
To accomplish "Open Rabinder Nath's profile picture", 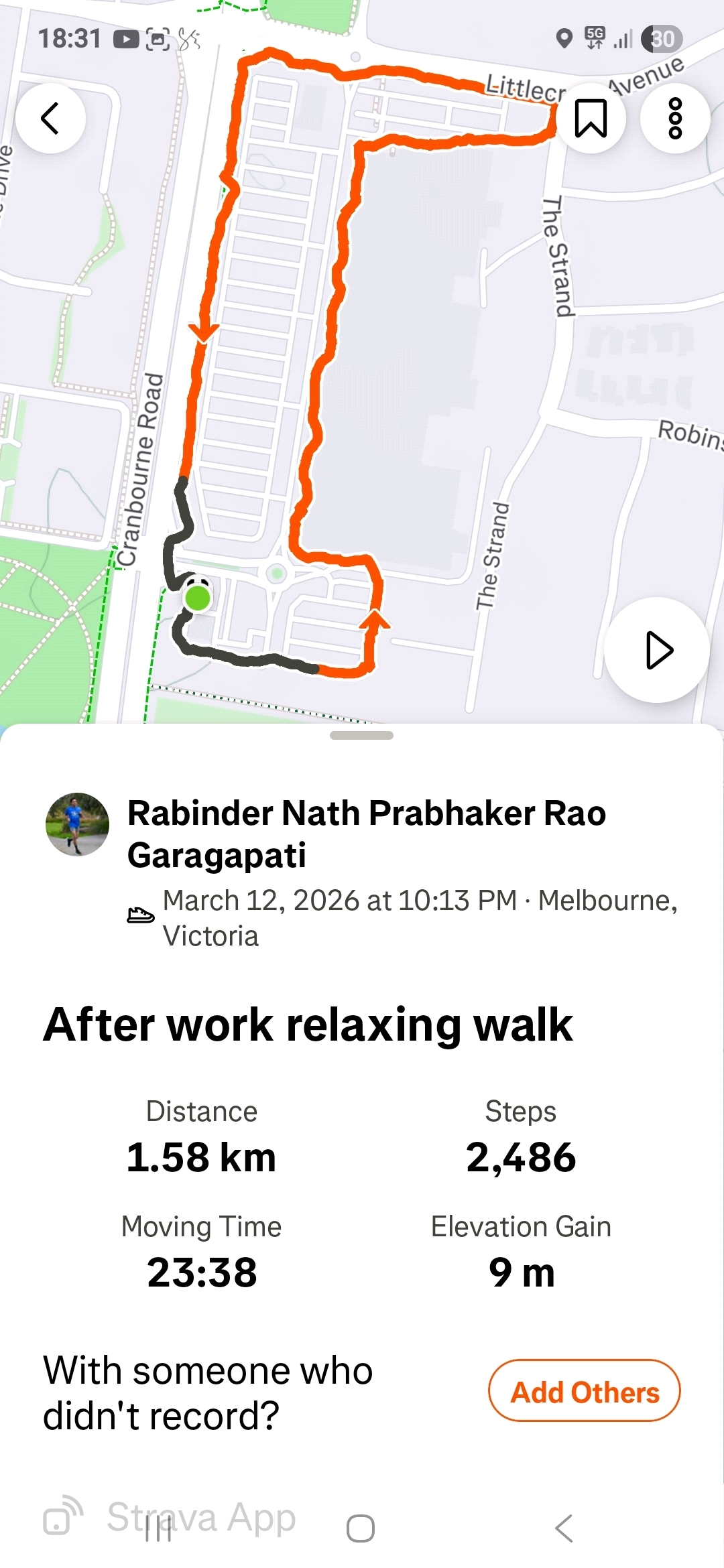I will click(x=77, y=824).
